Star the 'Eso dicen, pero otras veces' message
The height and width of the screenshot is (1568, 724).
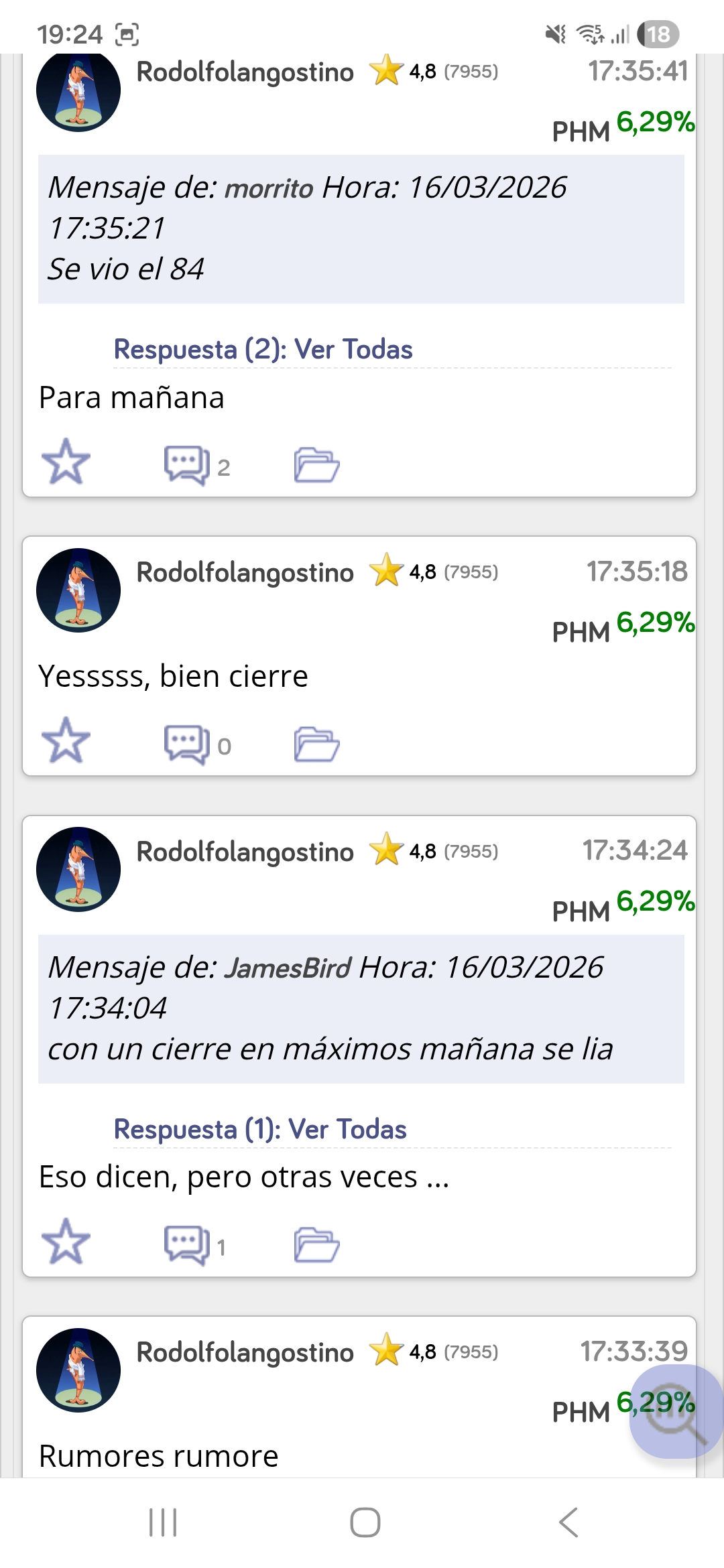point(66,1242)
